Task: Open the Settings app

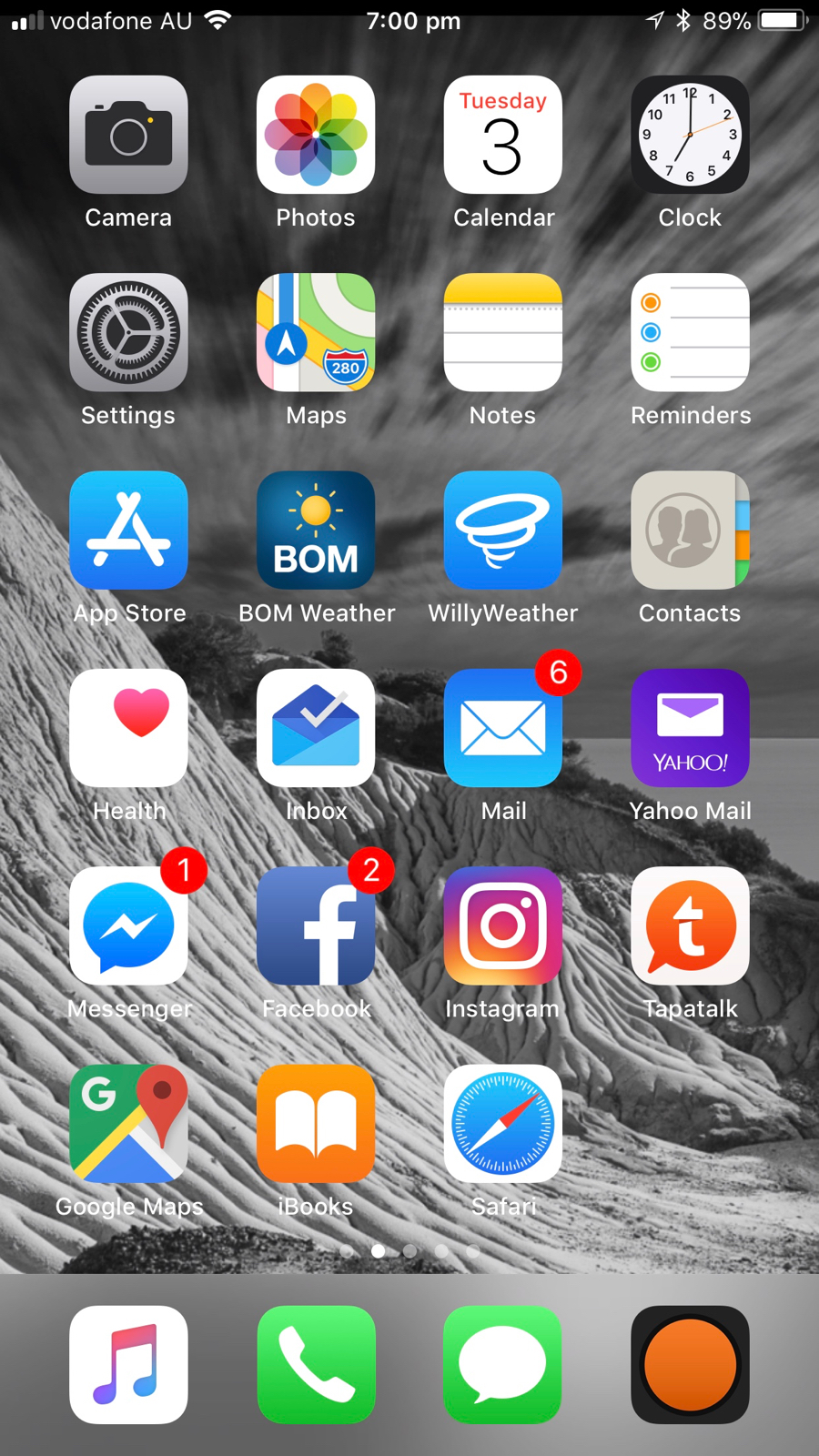Action: click(x=128, y=332)
